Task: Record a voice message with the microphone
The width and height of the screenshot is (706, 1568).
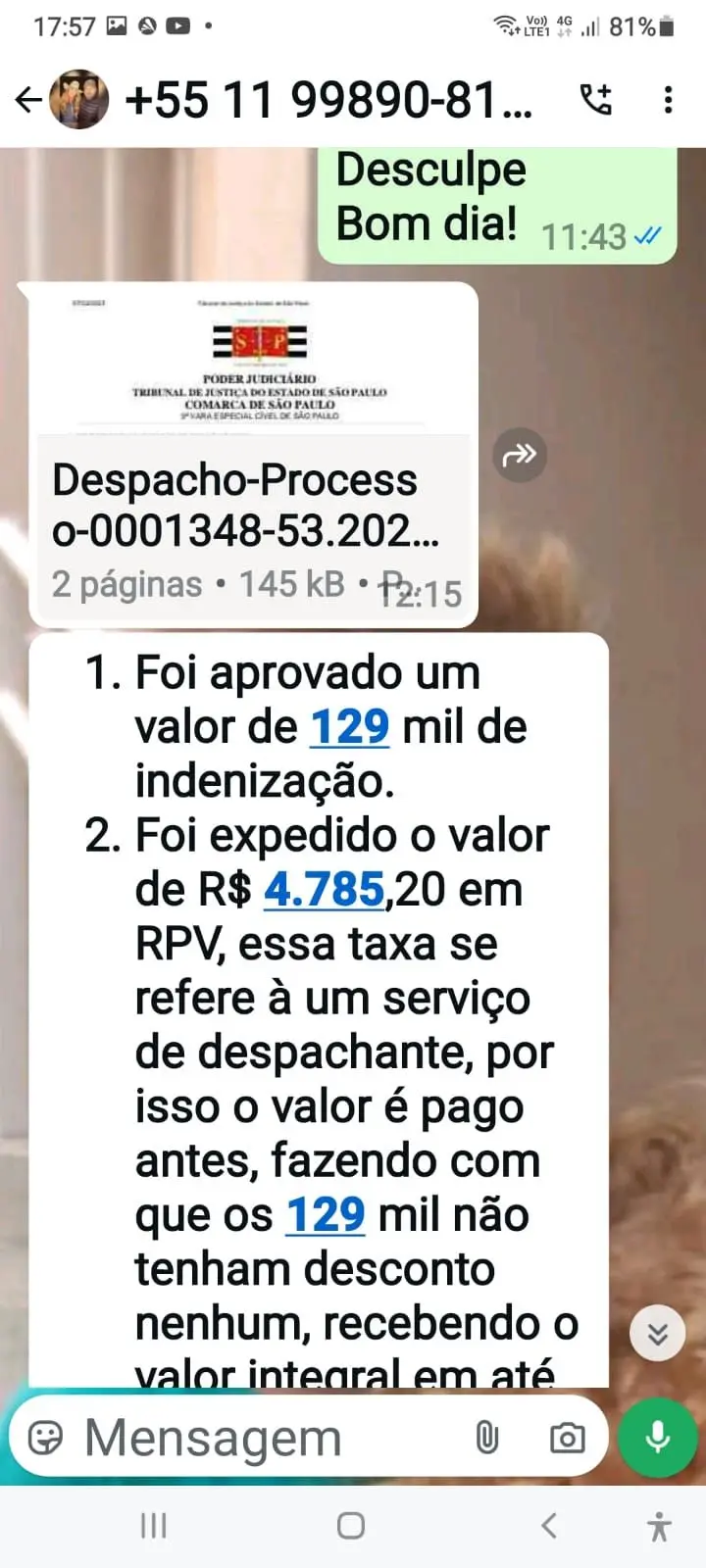Action: tap(658, 1437)
